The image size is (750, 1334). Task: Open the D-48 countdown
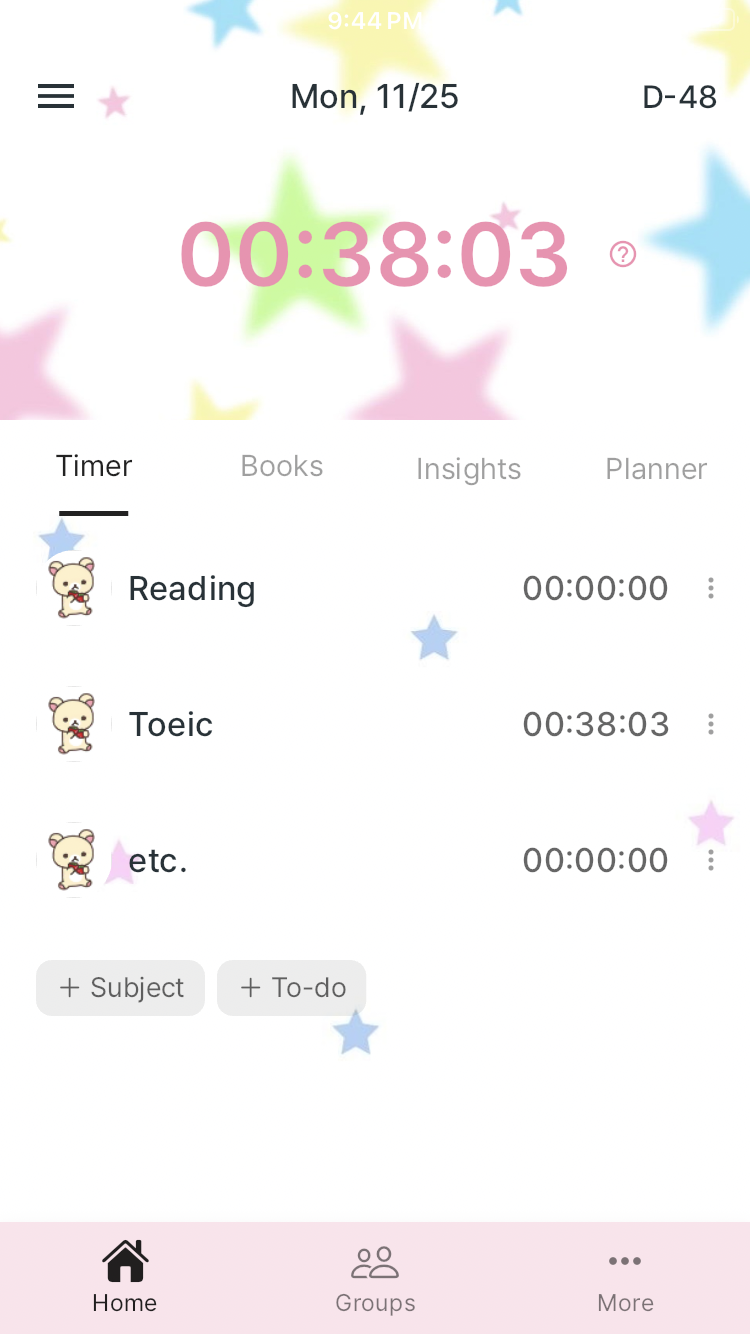(x=679, y=97)
